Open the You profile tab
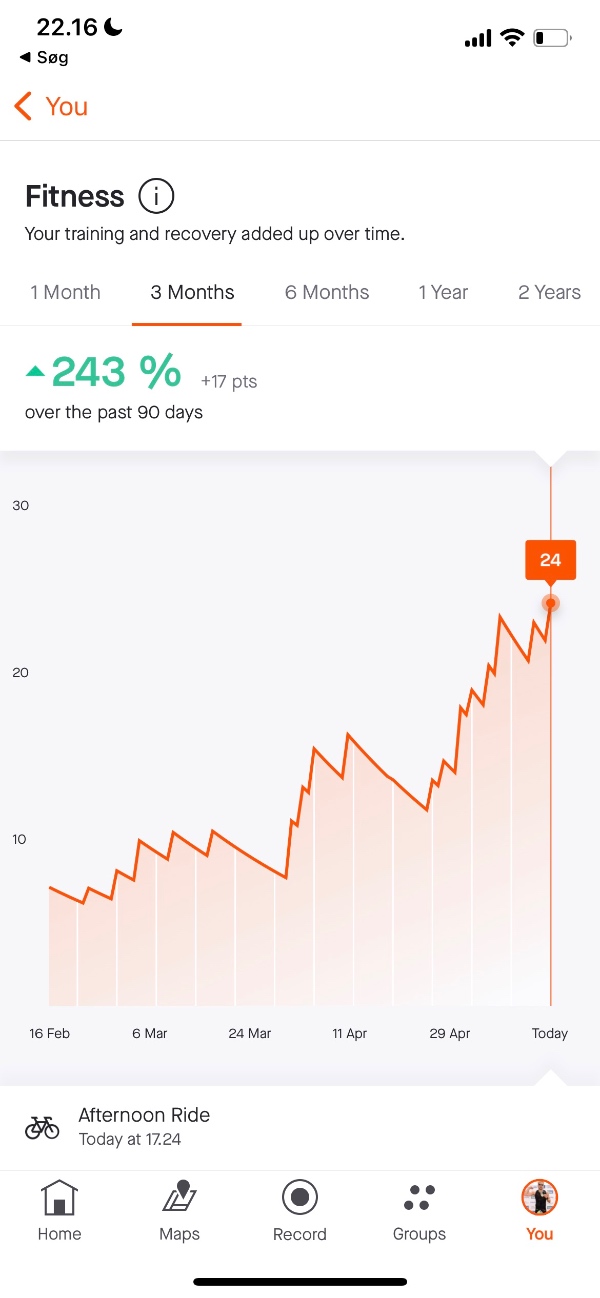 pos(539,1210)
